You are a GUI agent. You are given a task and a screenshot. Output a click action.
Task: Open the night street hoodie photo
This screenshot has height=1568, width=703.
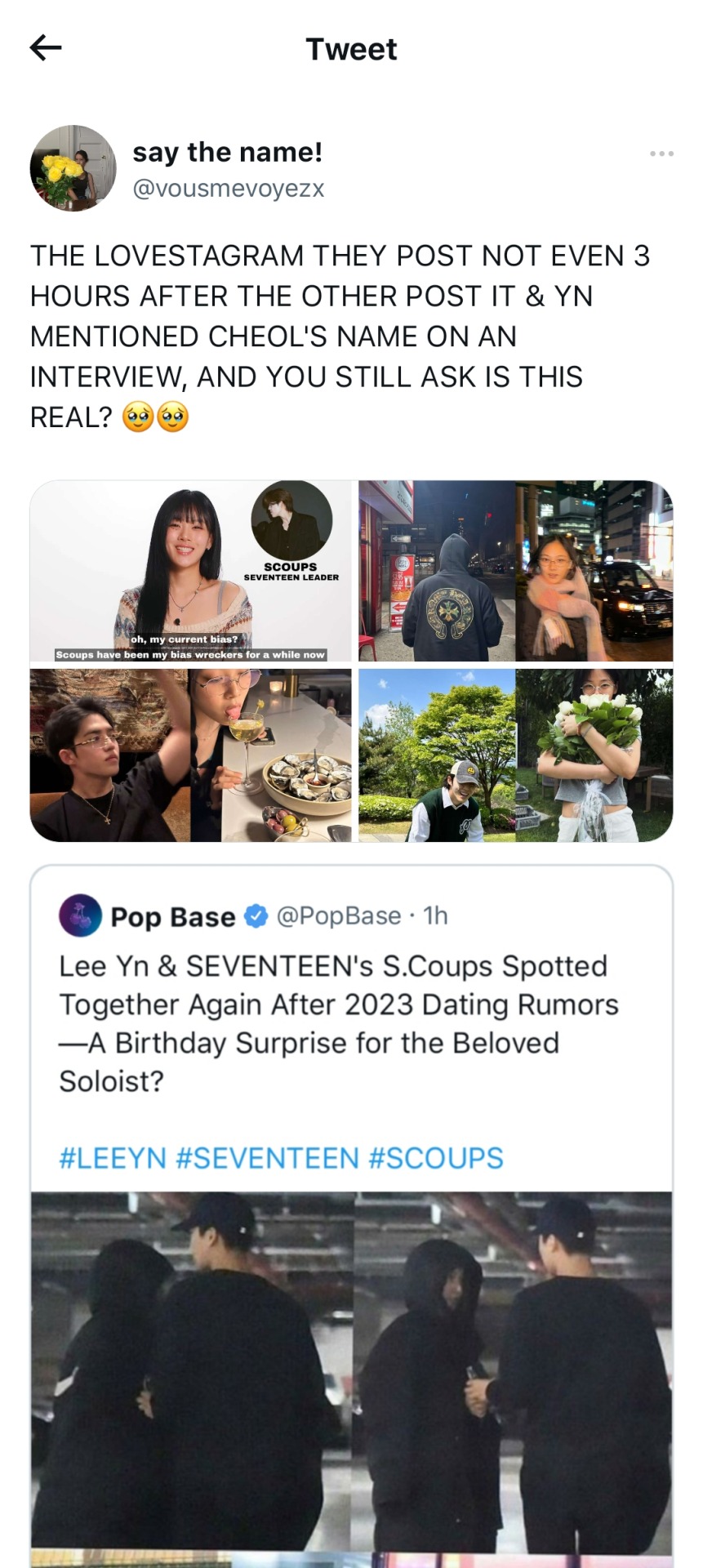(515, 571)
